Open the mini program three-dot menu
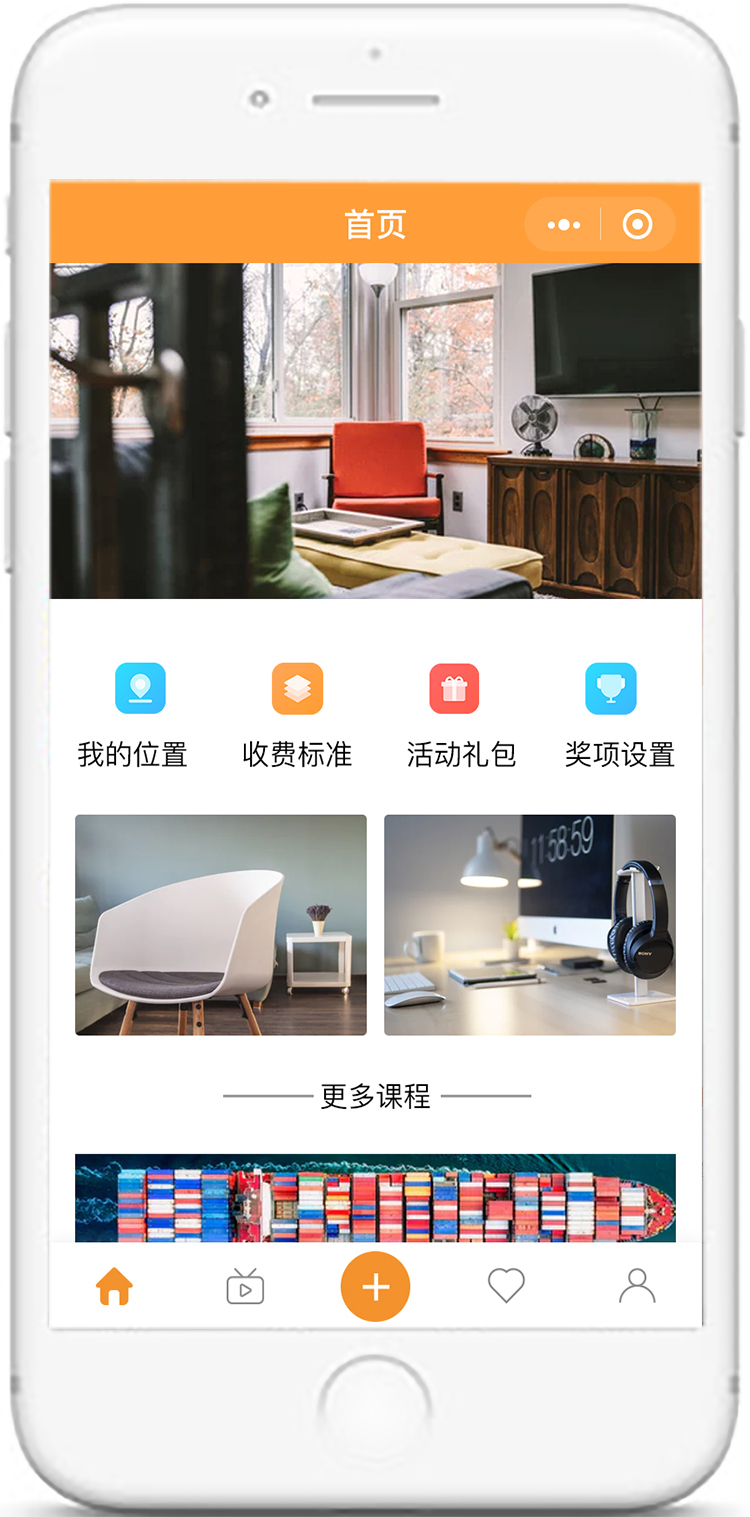 tap(563, 225)
